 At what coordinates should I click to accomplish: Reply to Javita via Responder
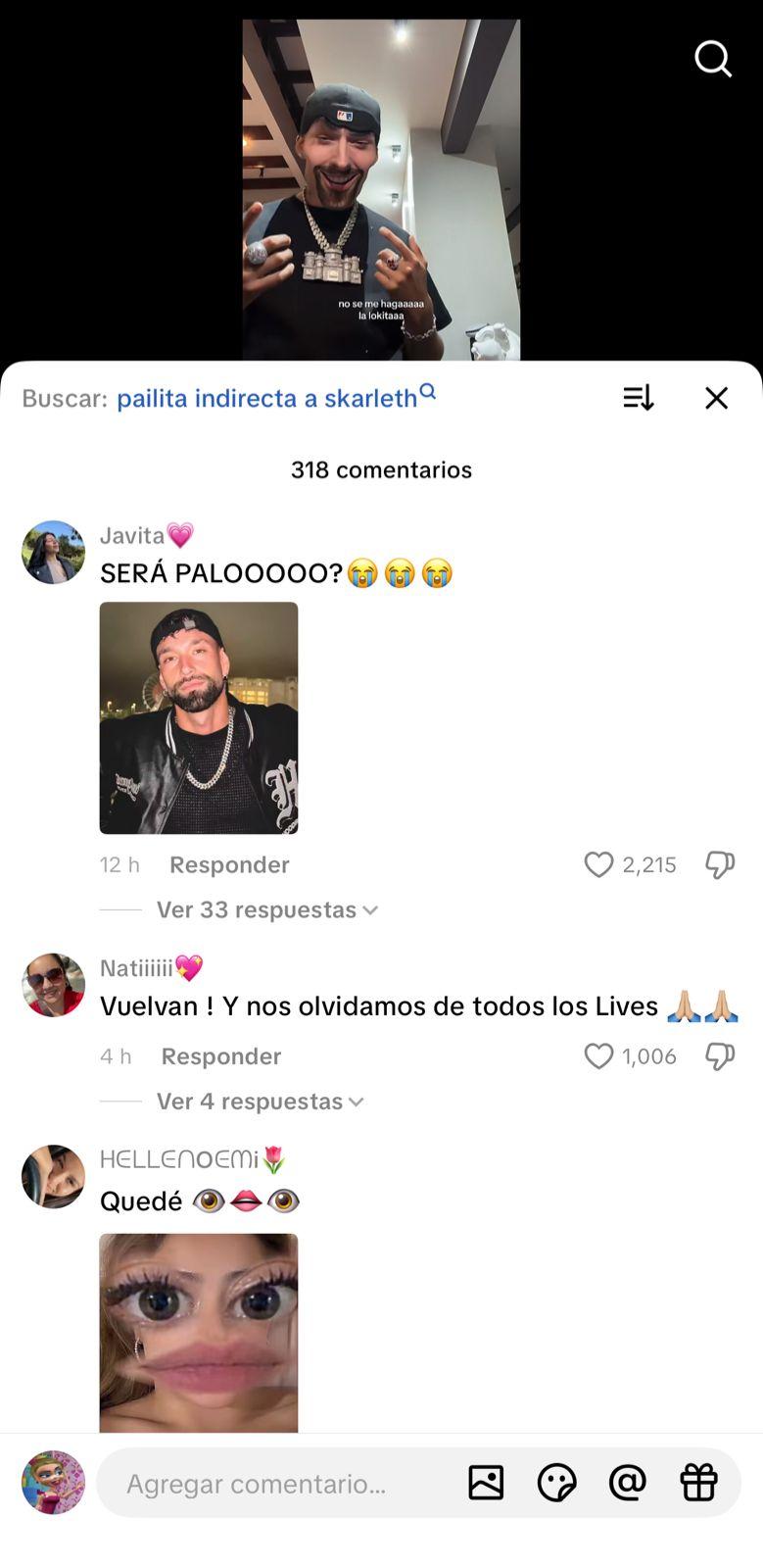228,864
